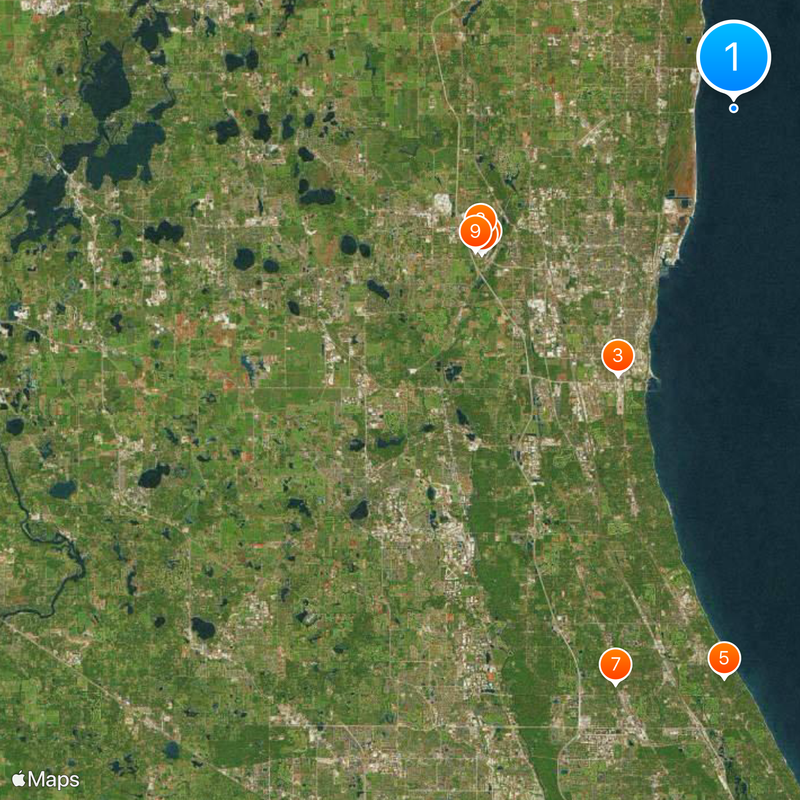800x800 pixels.
Task: Choose the orange pin numbered 7
Action: (615, 664)
